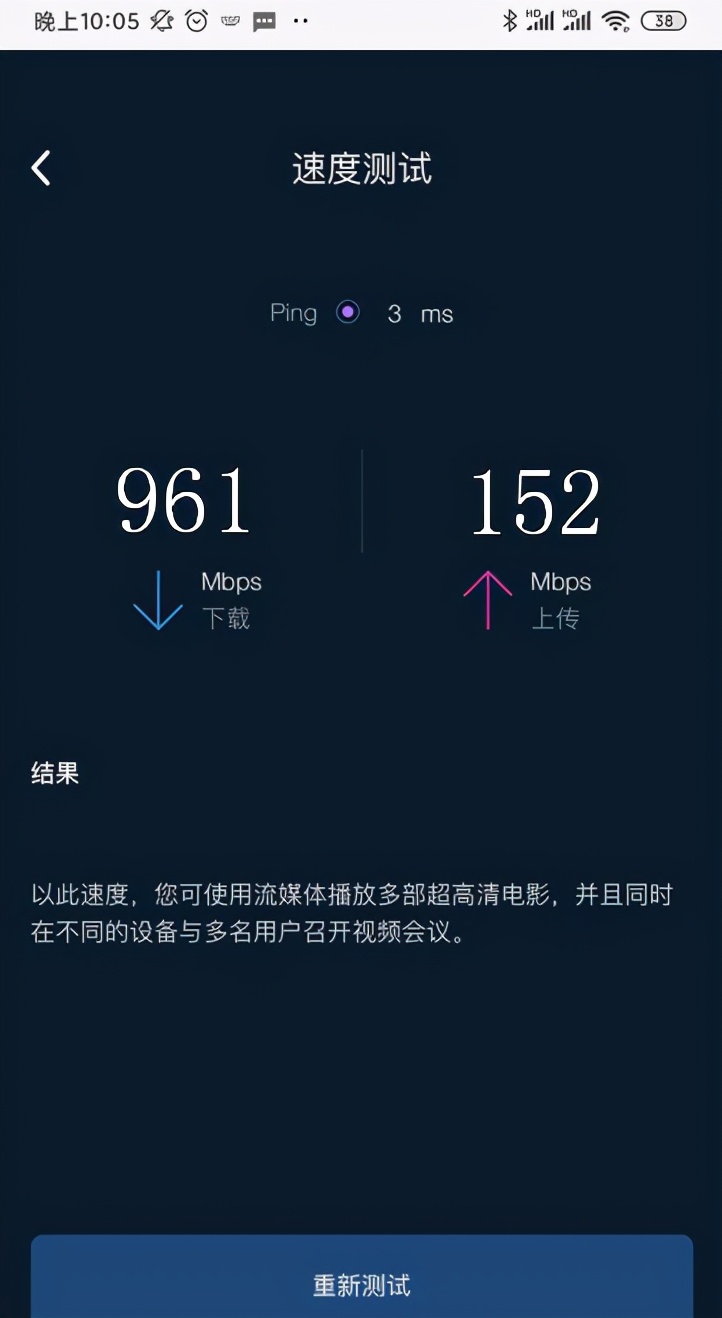Image resolution: width=722 pixels, height=1318 pixels.
Task: Open the 结果 section header
Action: point(54,773)
